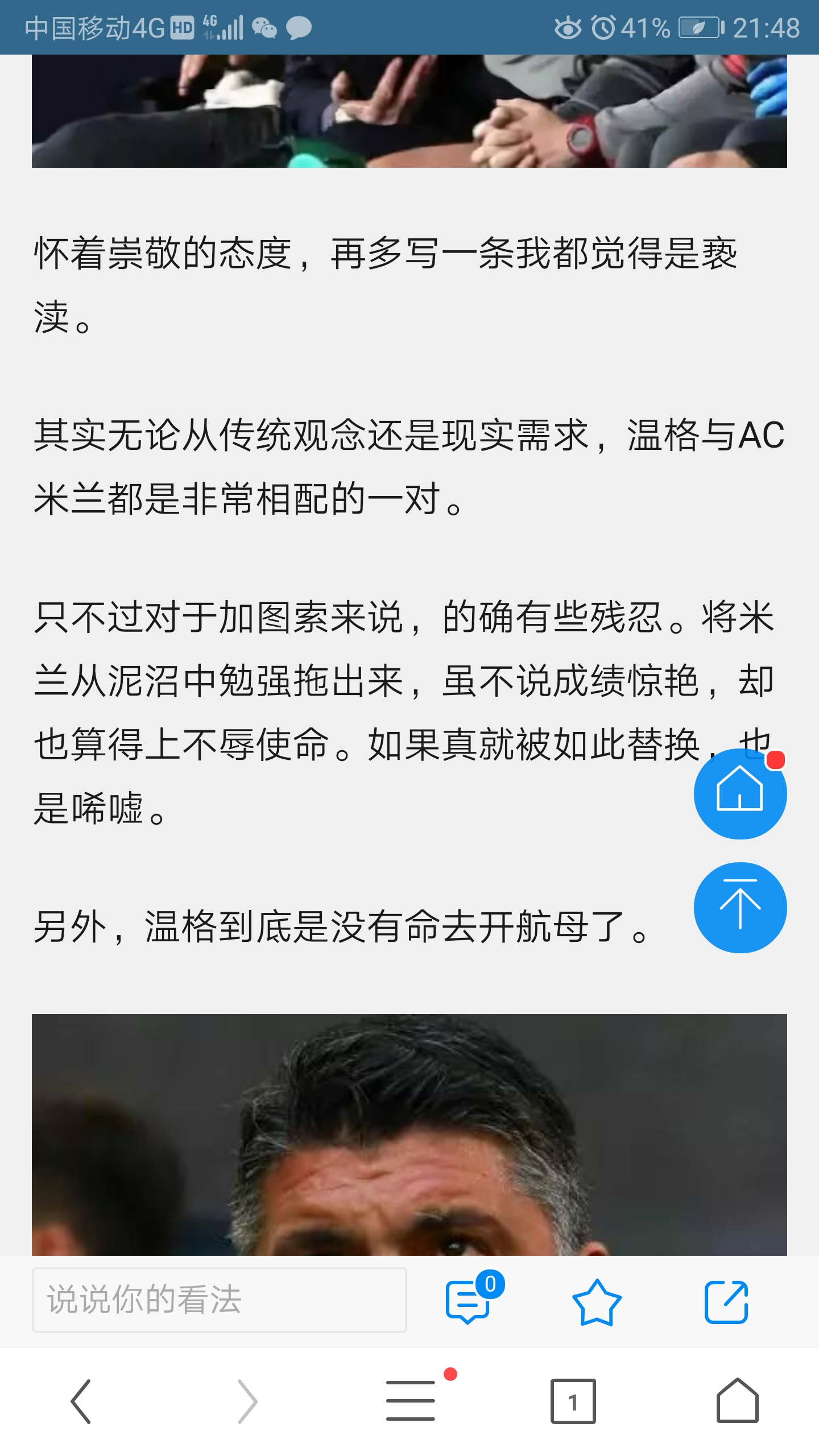Go to the browser home page
Image resolution: width=819 pixels, height=1456 pixels.
point(738,1400)
